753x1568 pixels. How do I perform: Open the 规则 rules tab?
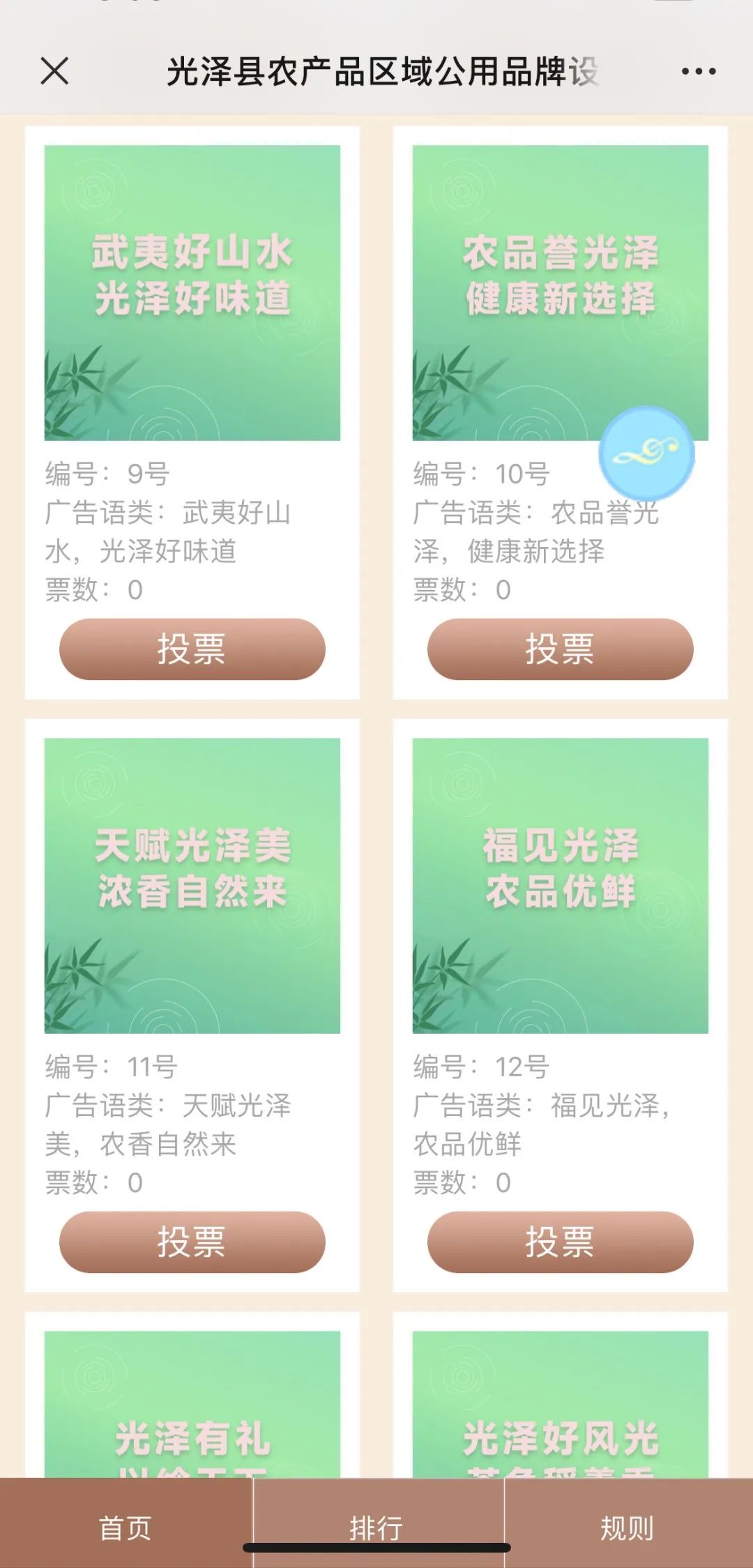(629, 1528)
